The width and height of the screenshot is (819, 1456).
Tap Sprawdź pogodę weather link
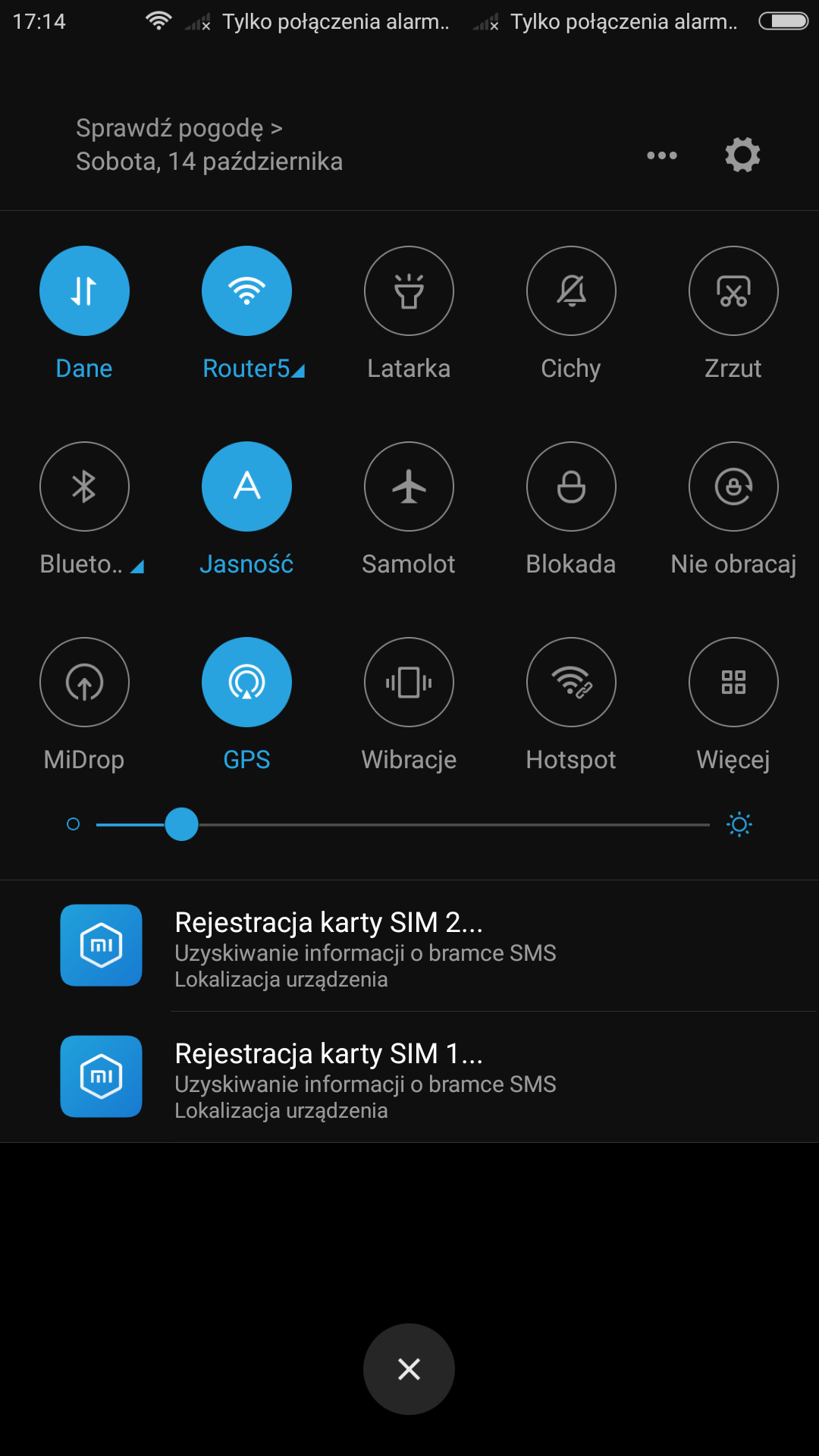click(179, 128)
